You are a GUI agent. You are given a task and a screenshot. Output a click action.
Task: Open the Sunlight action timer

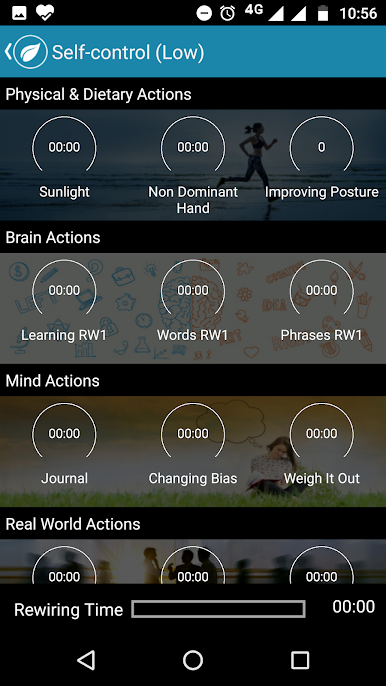coord(64,158)
